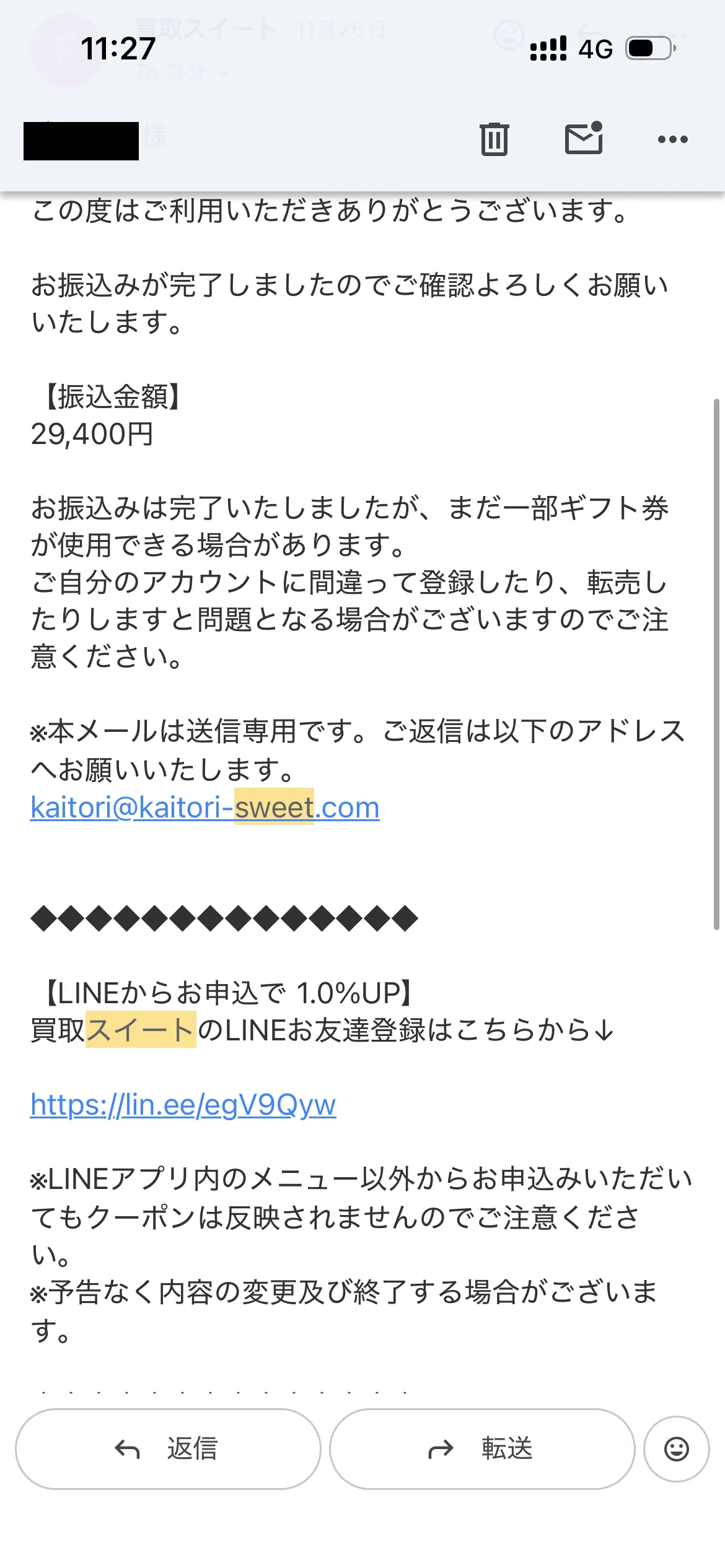
Task: Add an emoji reaction with the smiley button
Action: click(x=676, y=1449)
